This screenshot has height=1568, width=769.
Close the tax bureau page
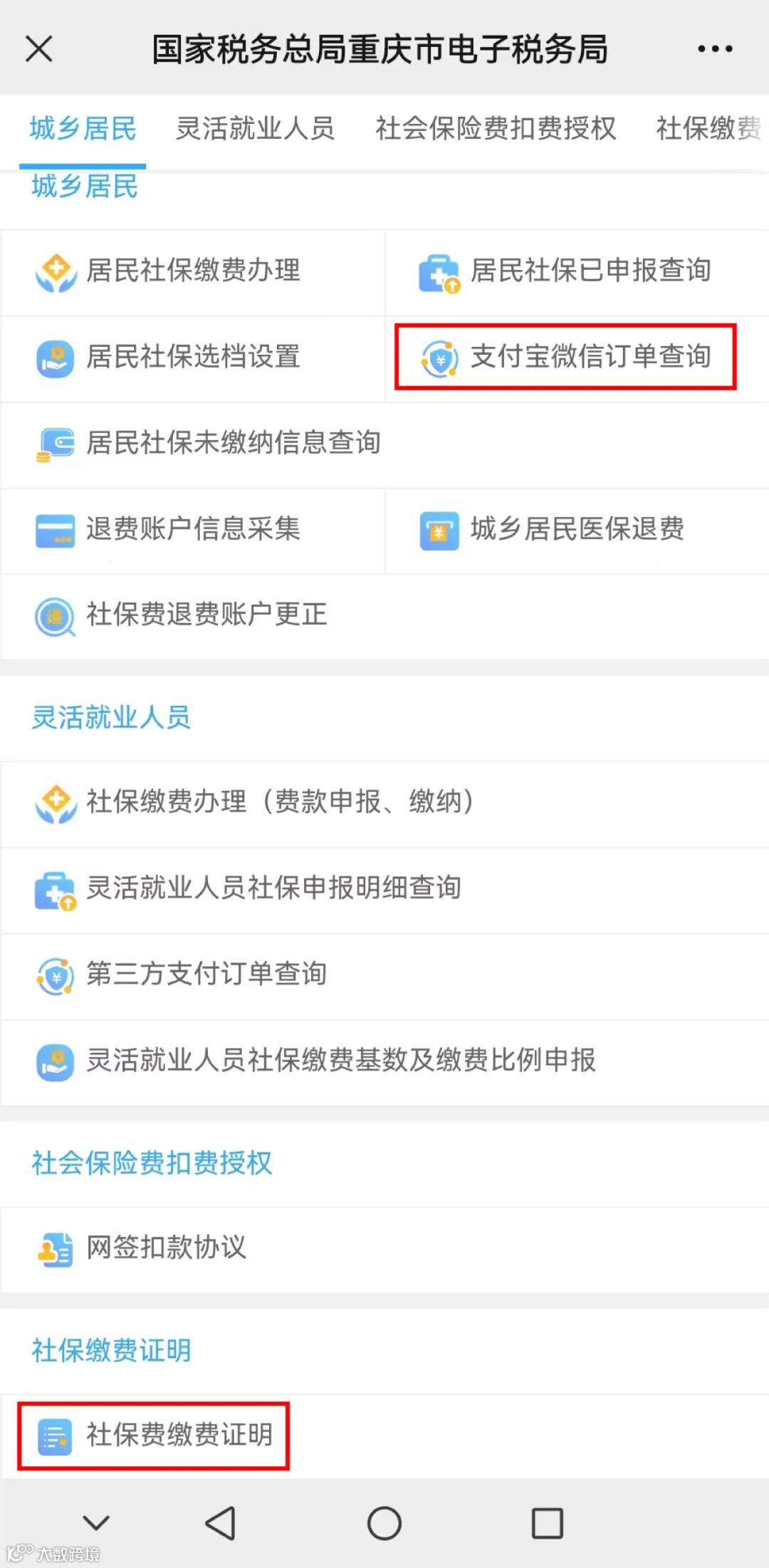tap(39, 49)
